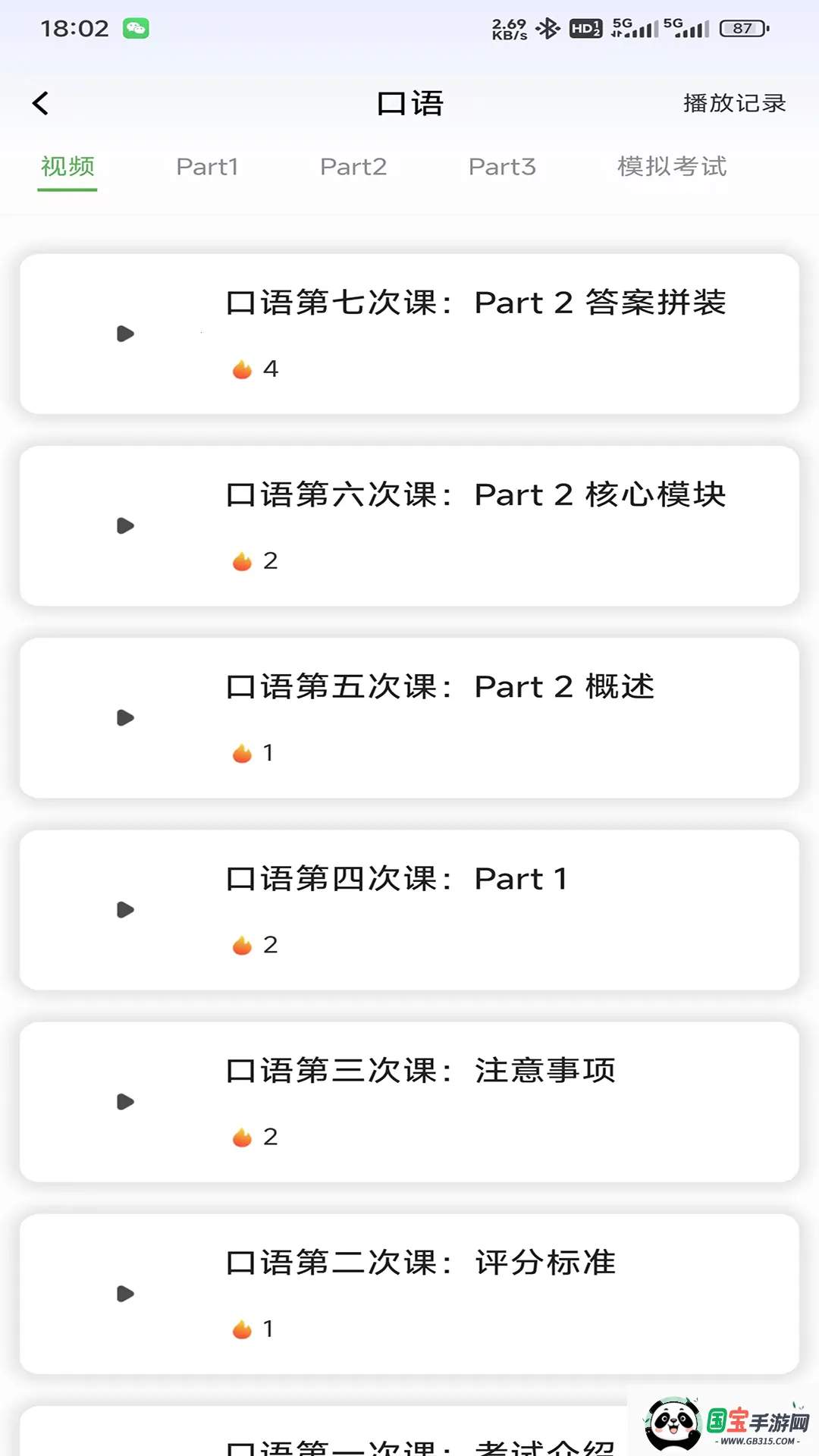Select the Part2 category
This screenshot has width=819, height=1456.
pos(354,167)
